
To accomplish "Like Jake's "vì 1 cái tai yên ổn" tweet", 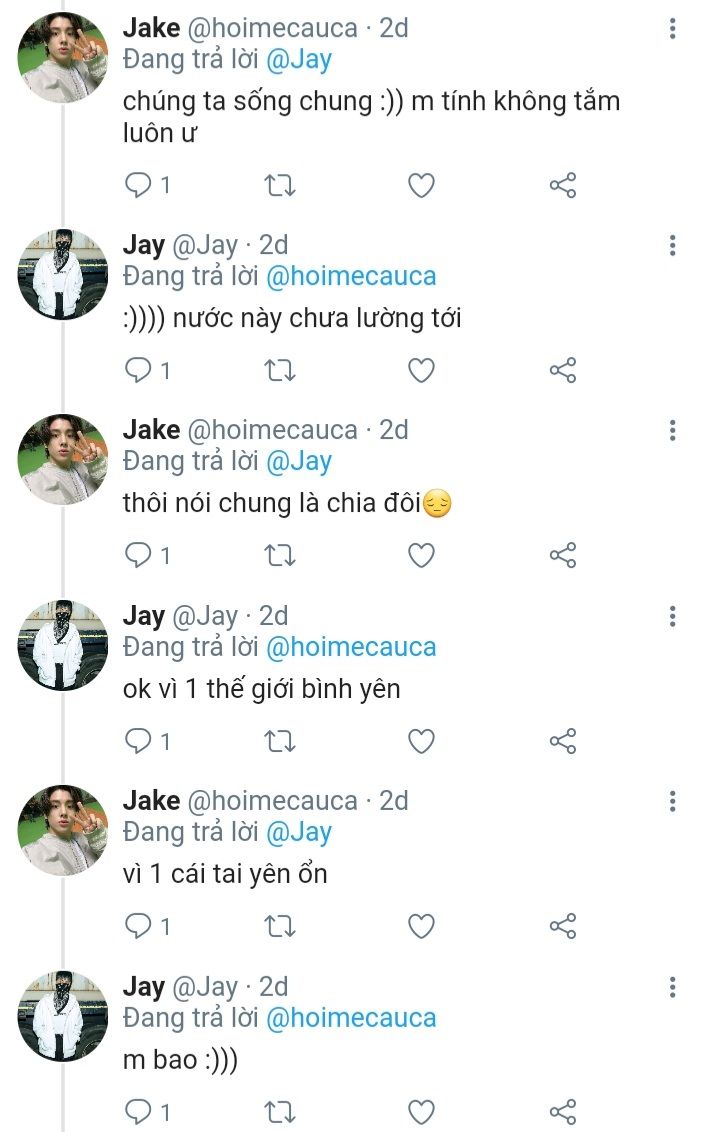I will [422, 926].
